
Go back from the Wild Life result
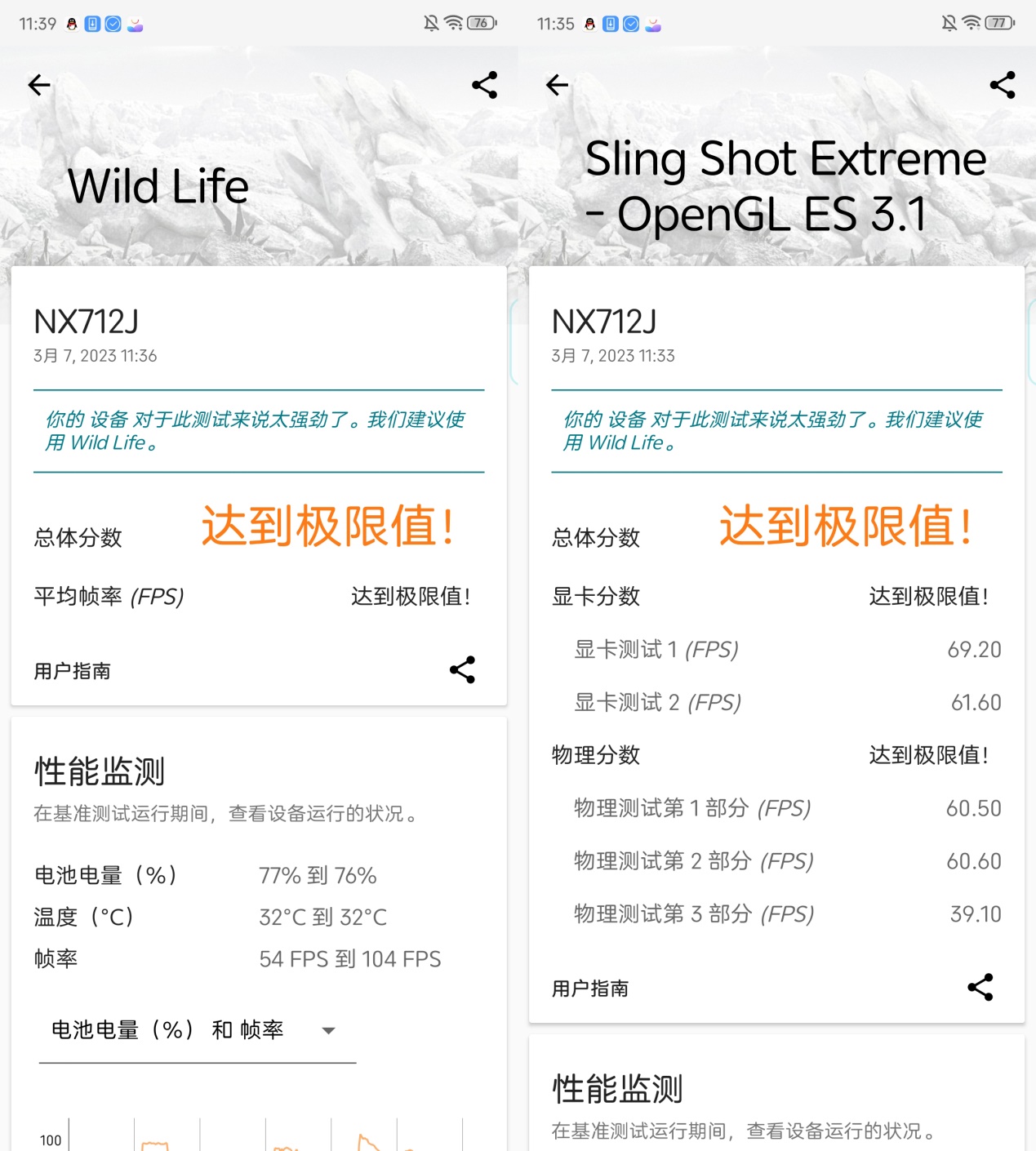pyautogui.click(x=39, y=85)
